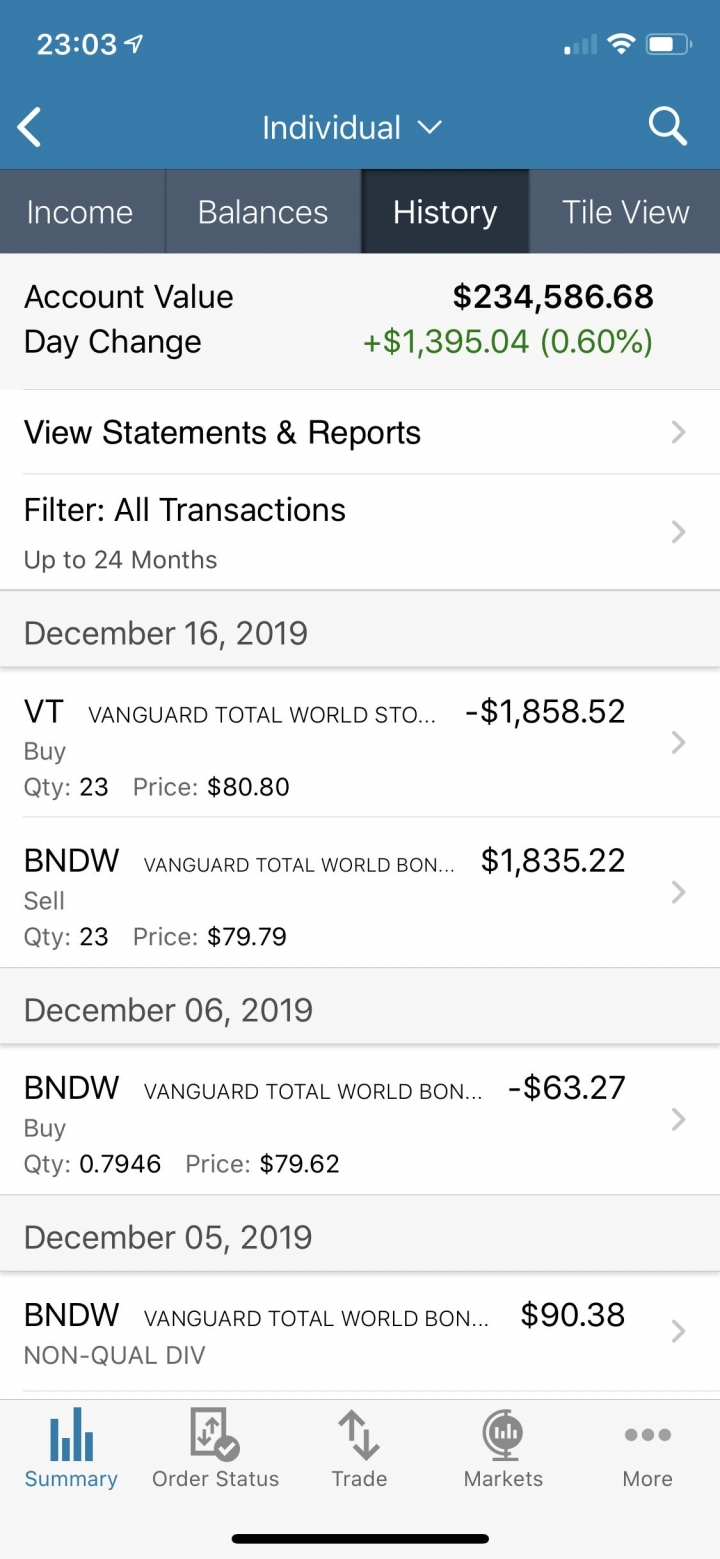Open the BNDW sell transaction of $1,835.22

[x=360, y=893]
